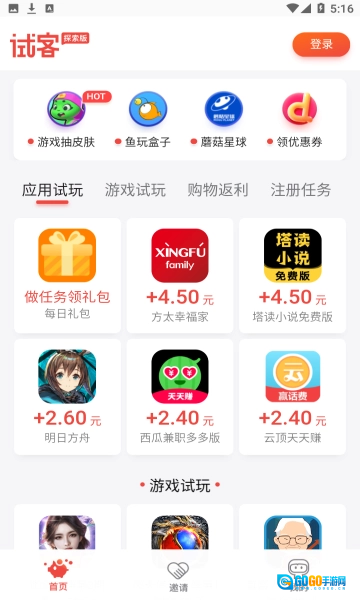360x600 pixels.
Task: Open the 方太幸福家 task card
Action: pos(180,276)
